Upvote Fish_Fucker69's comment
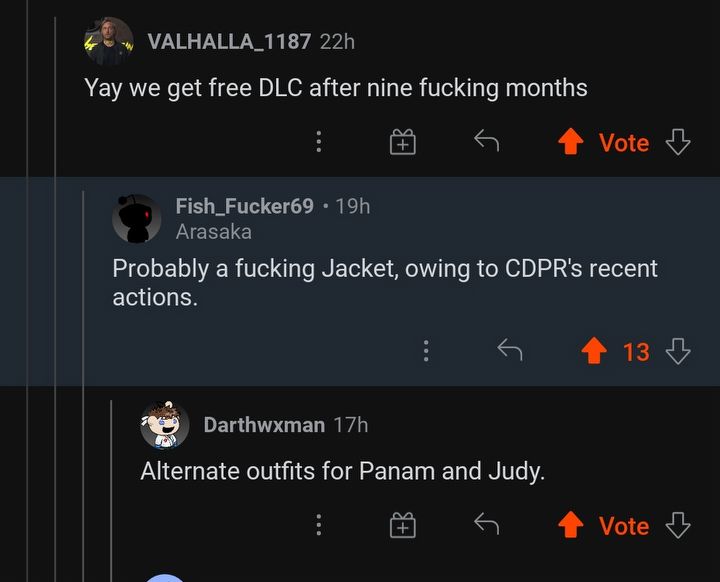Viewport: 720px width, 582px height. [x=594, y=351]
